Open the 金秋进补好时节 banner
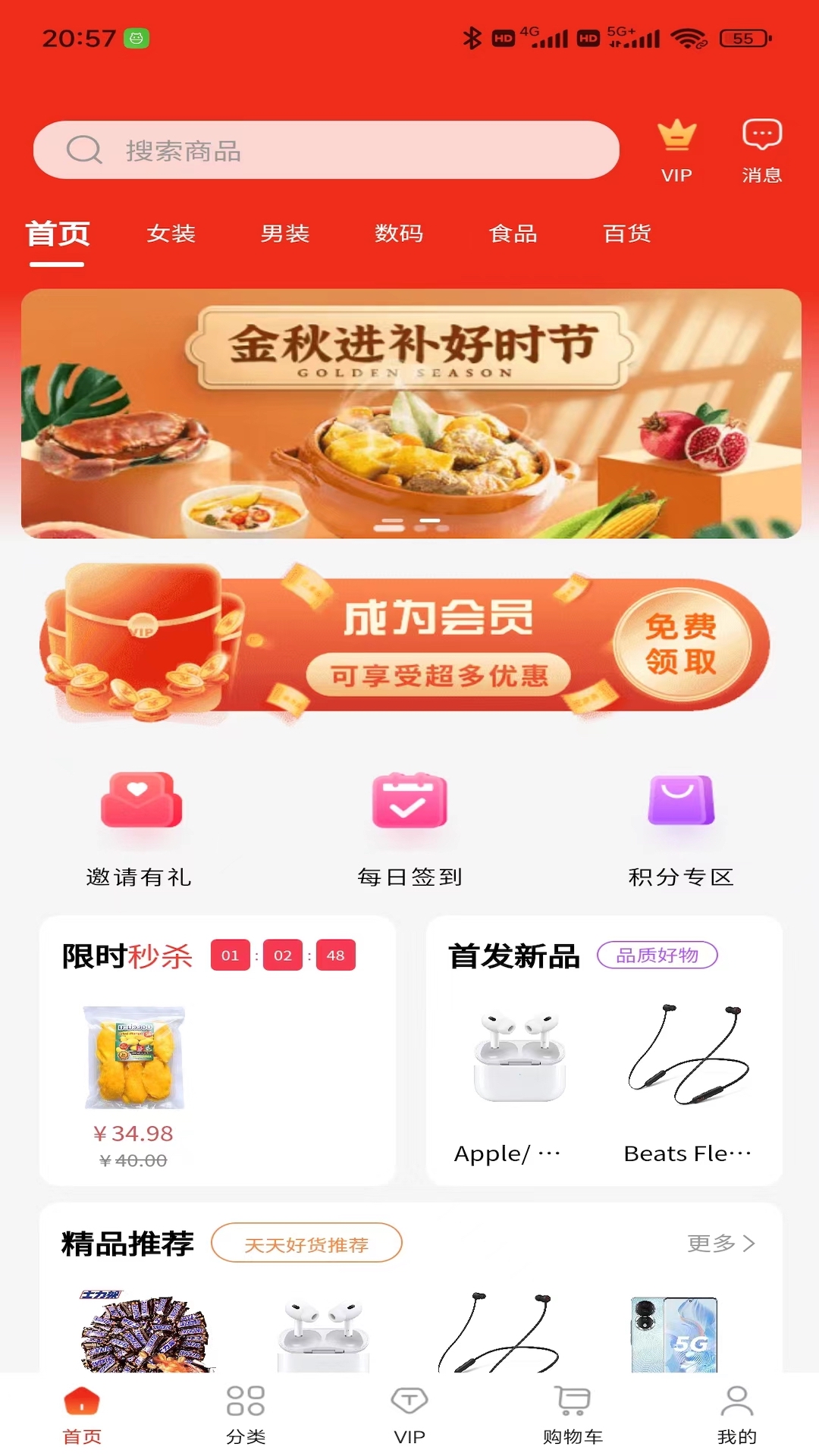 (411, 413)
